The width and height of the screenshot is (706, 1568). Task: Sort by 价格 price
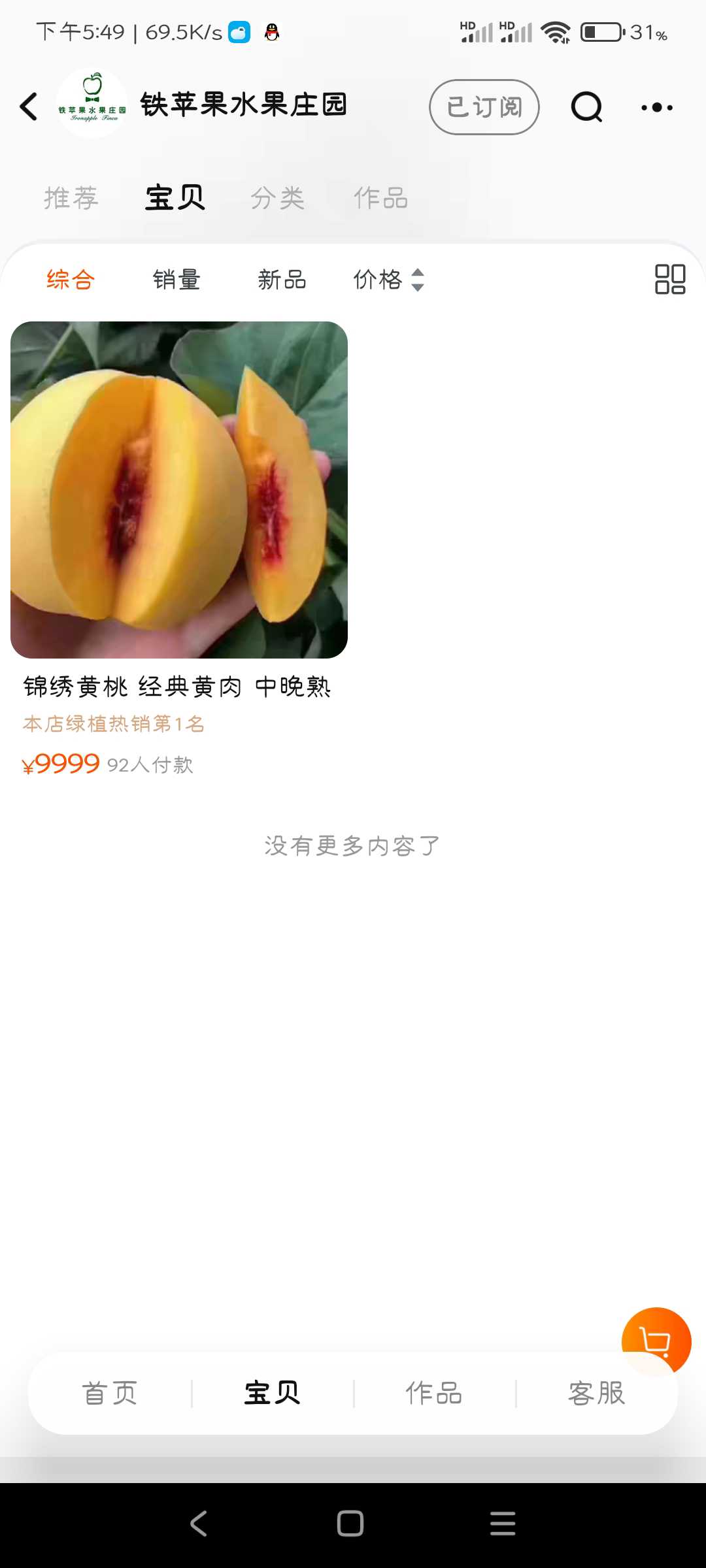[389, 280]
